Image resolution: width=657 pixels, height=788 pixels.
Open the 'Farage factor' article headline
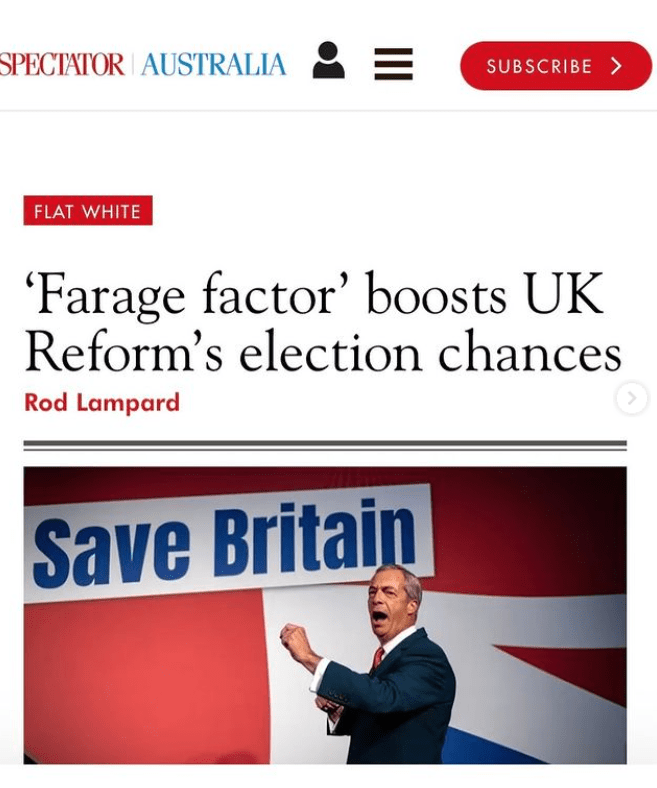coord(322,323)
